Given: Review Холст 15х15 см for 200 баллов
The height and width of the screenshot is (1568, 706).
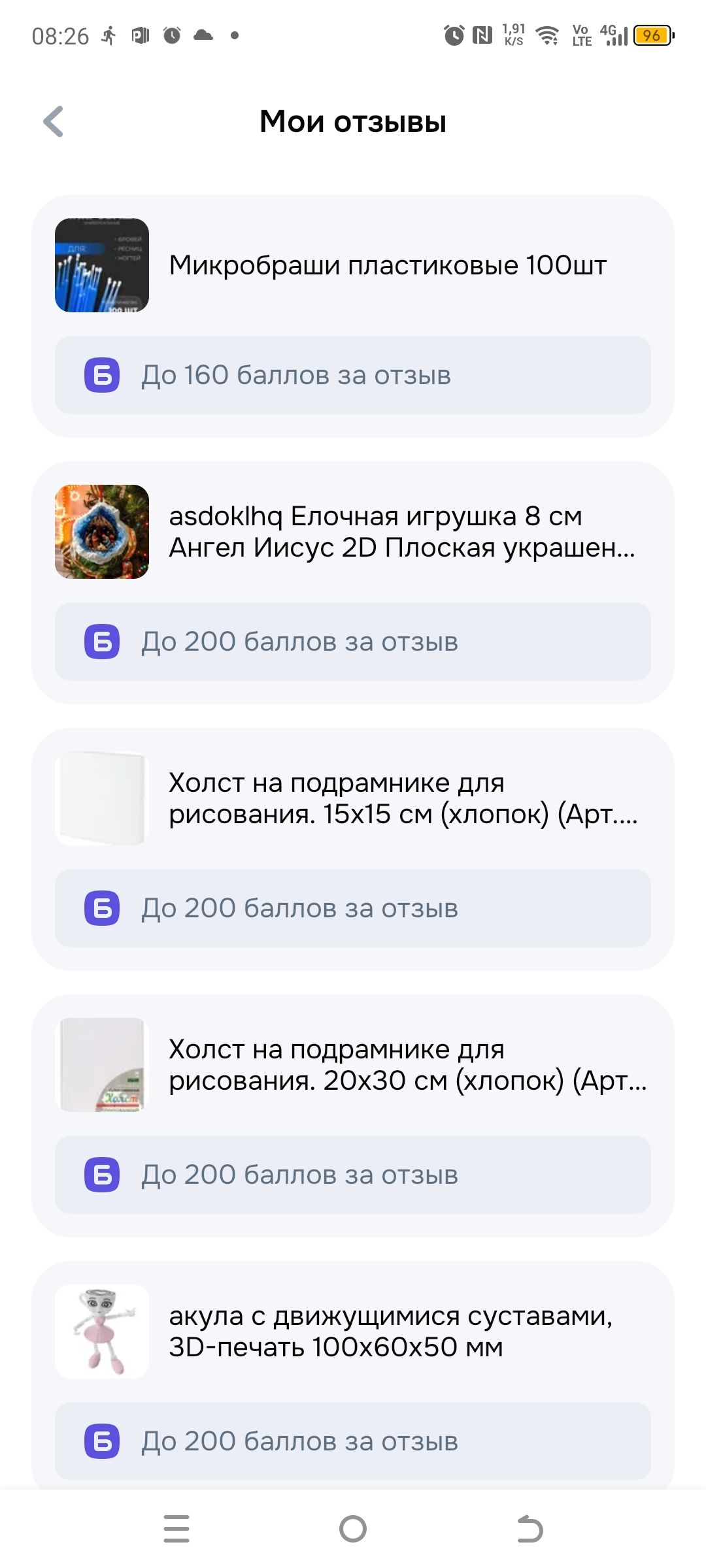Looking at the screenshot, I should point(353,908).
